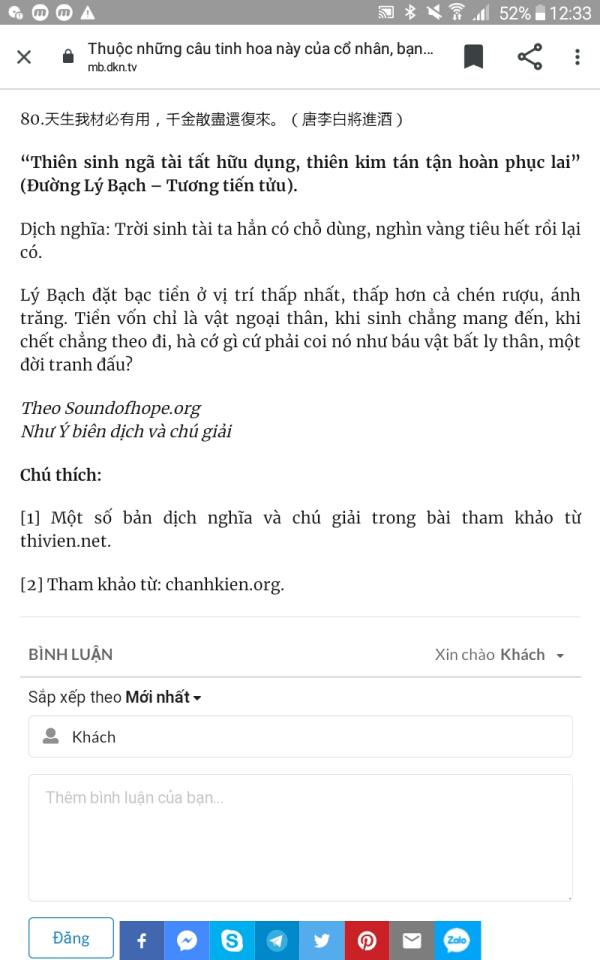Focus the Thêm bình luận comment box
600x960 pixels.
click(300, 837)
